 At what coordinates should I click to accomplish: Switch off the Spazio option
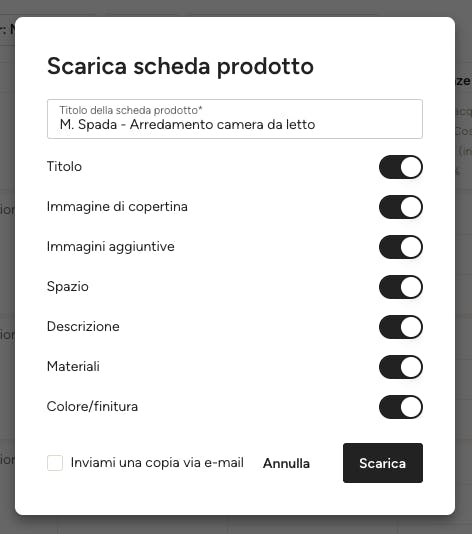401,287
